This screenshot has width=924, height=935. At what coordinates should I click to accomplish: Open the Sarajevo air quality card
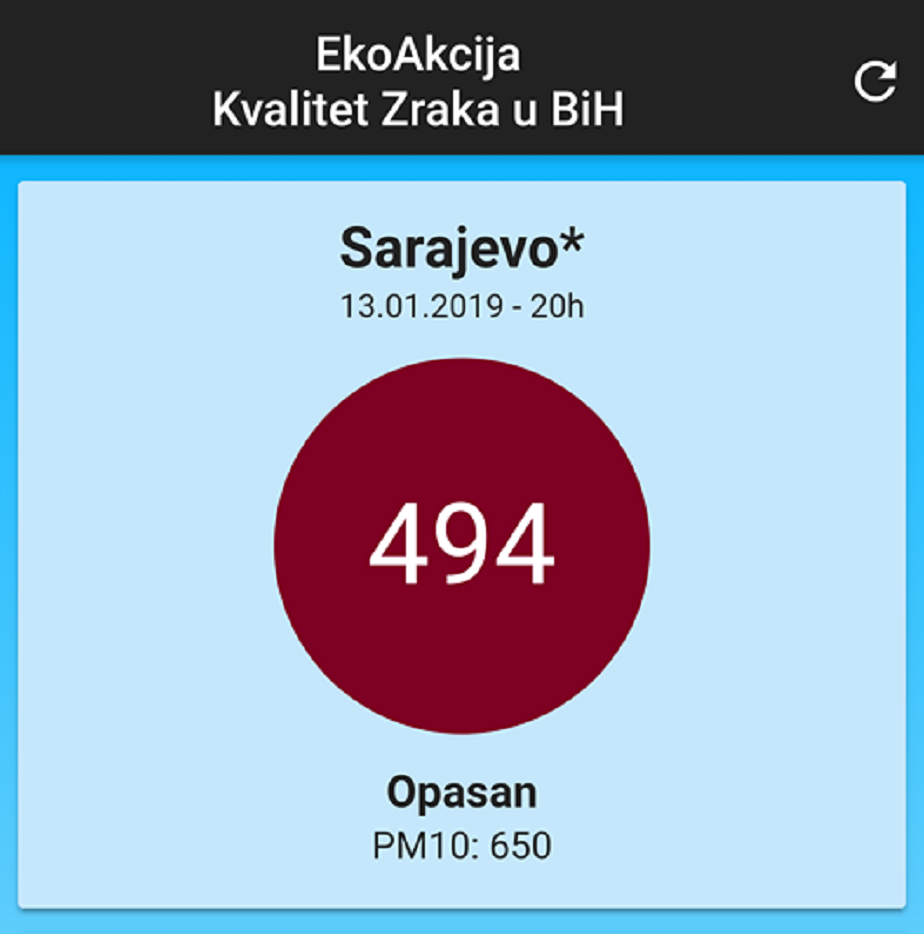461,545
